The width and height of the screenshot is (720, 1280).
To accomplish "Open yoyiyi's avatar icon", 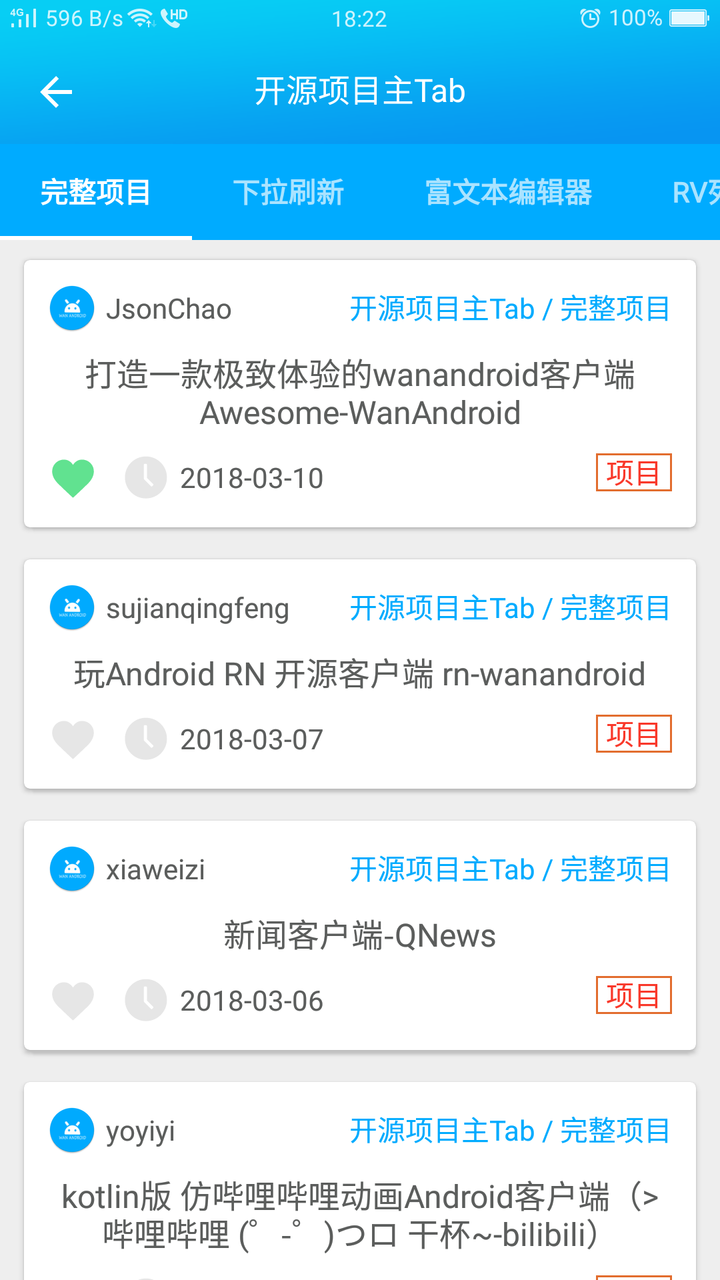I will (71, 1130).
